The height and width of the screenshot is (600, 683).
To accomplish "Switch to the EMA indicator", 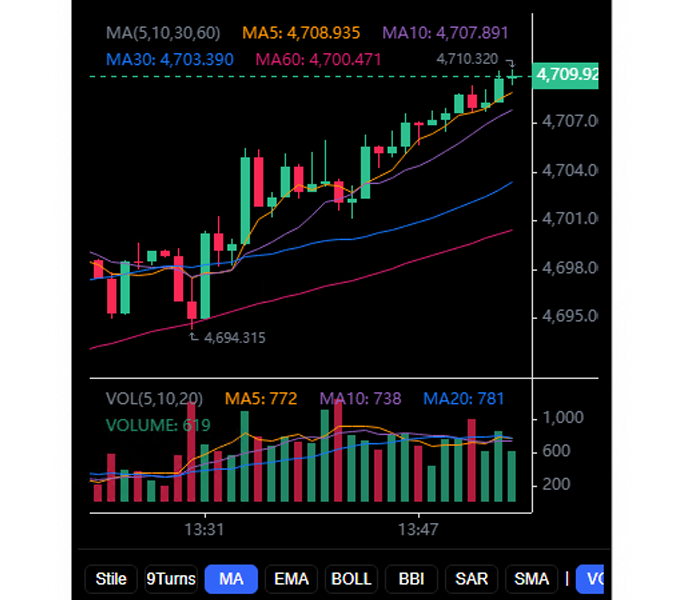I will pos(291,579).
